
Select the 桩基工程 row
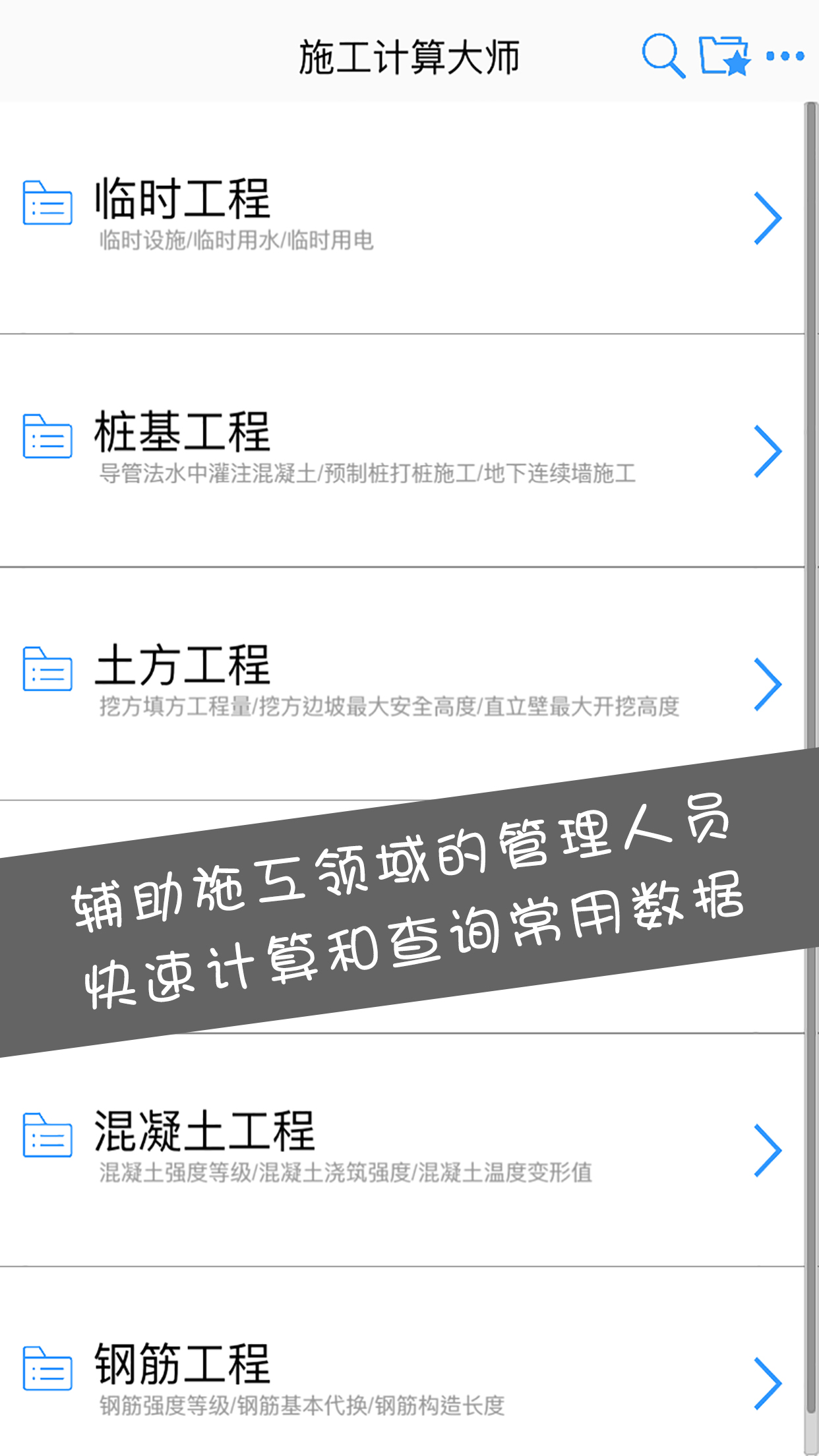(x=402, y=450)
